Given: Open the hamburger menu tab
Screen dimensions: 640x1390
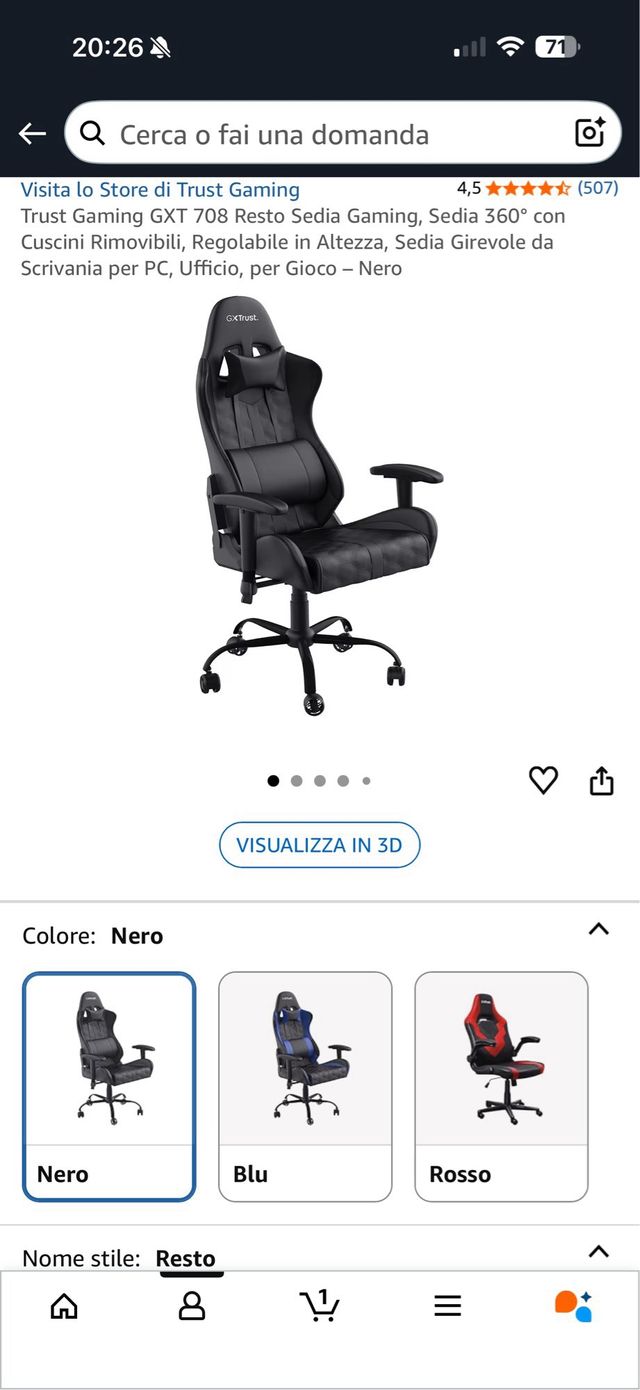Looking at the screenshot, I should [x=447, y=1306].
